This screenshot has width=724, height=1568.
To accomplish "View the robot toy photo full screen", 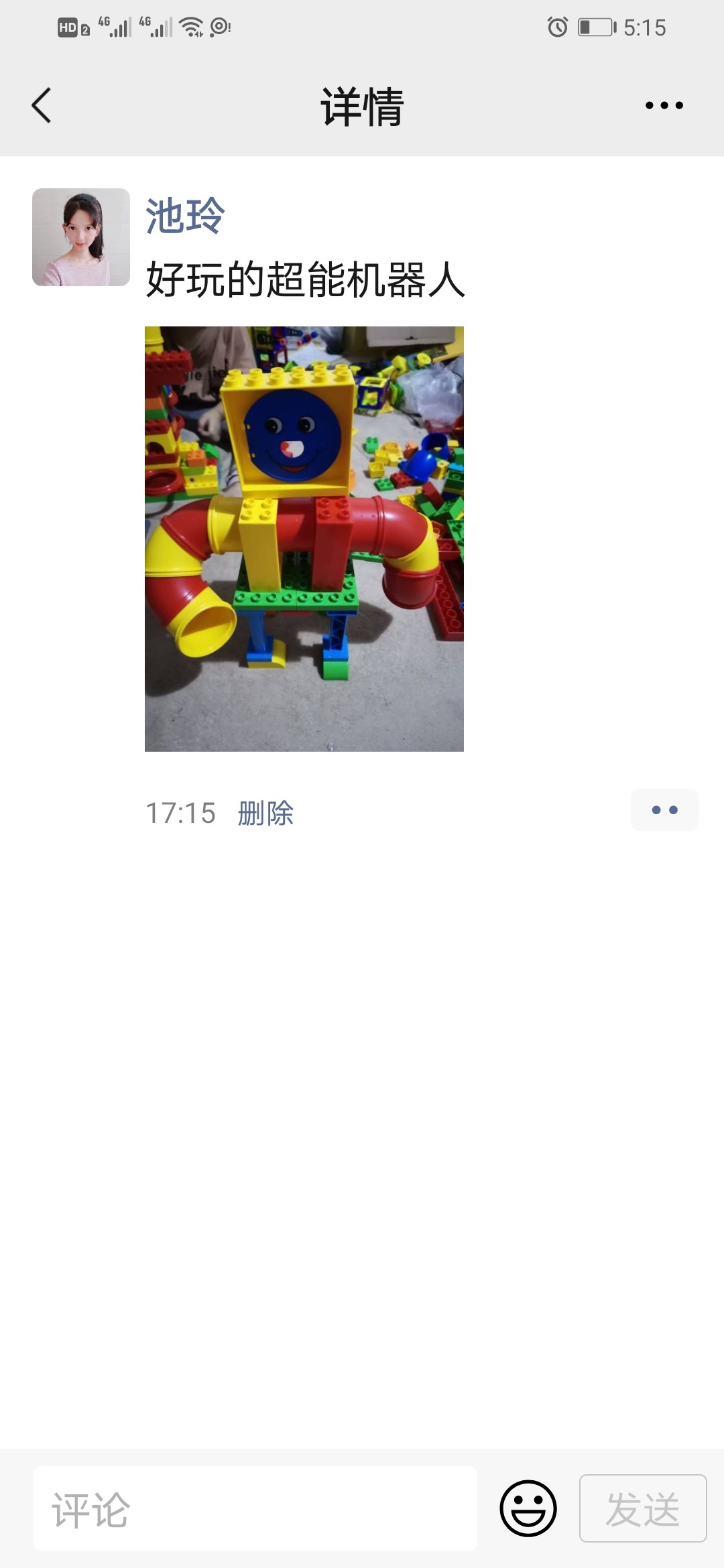I will pos(304,539).
